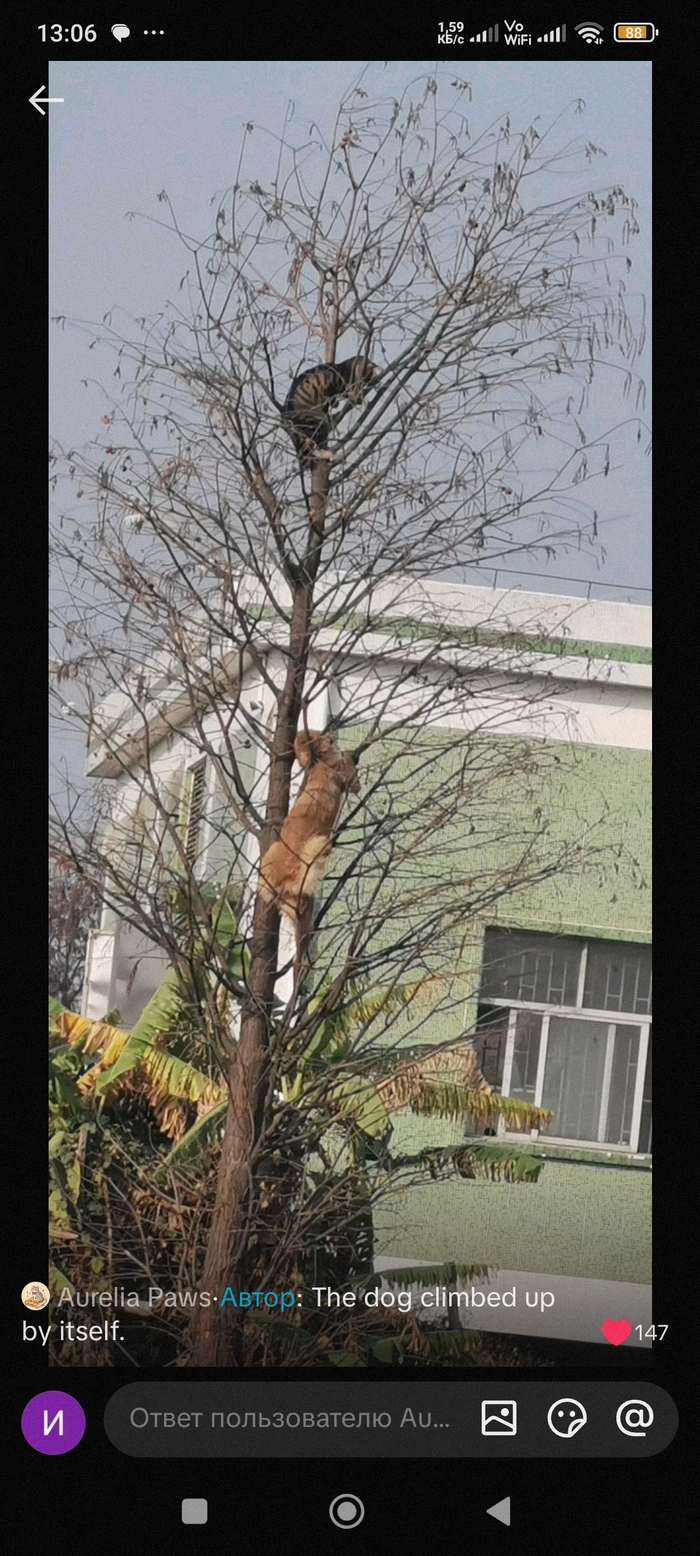The height and width of the screenshot is (1556, 700).
Task: Tap the reply field for Aurelia Paws
Action: [289, 1418]
